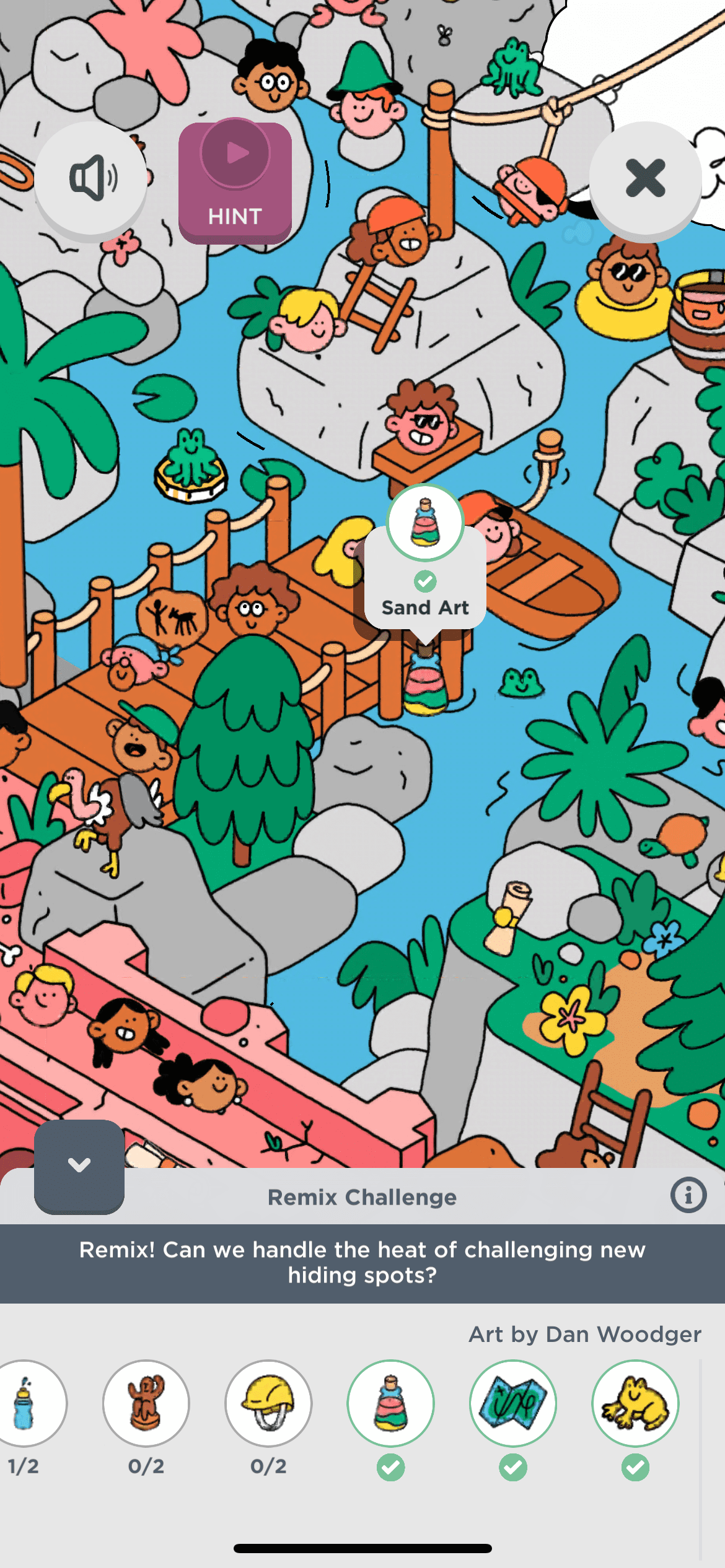Open the challenge info icon

coord(688,1195)
